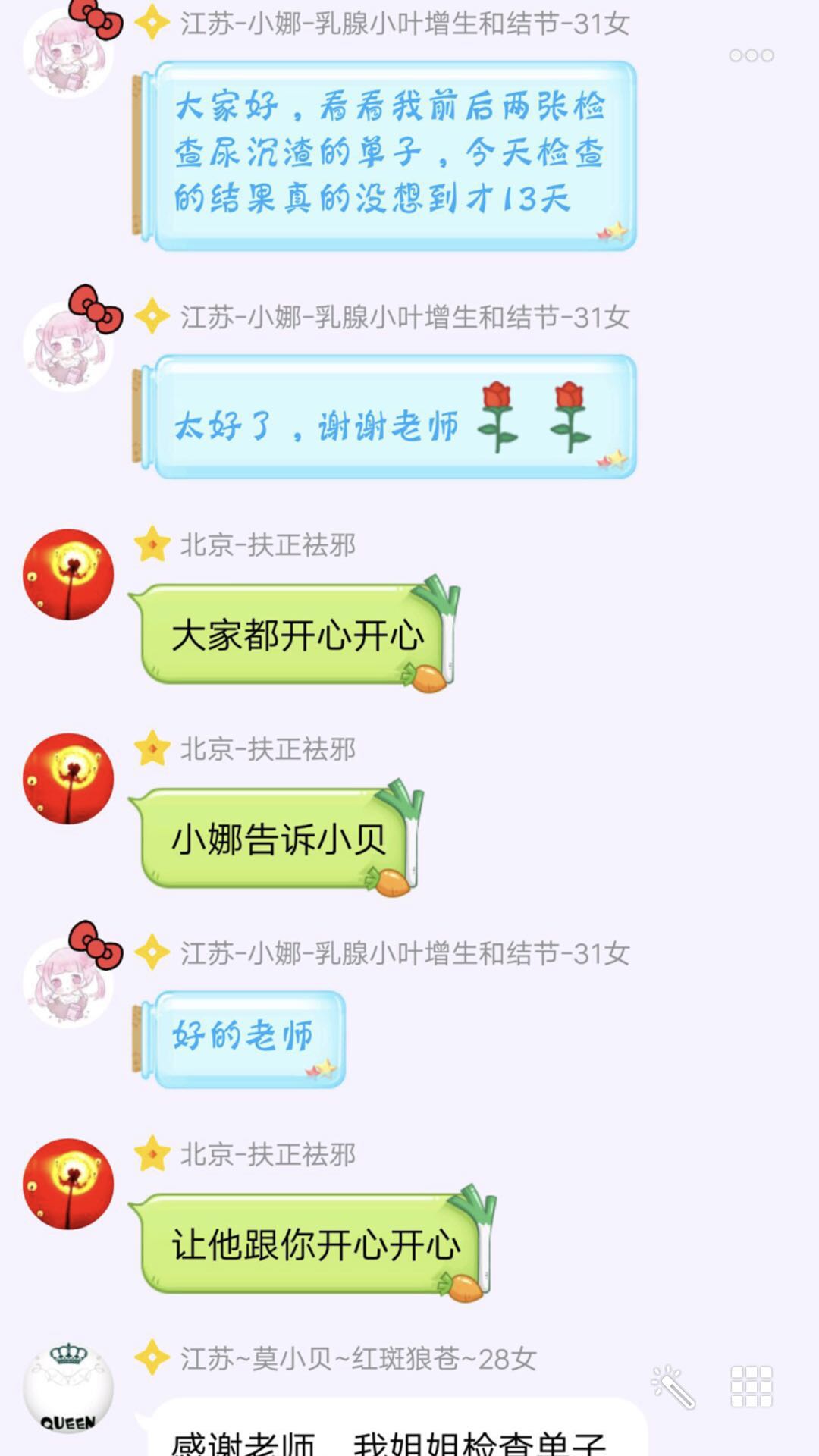The width and height of the screenshot is (819, 1456).
Task: Tap the magic wand edit icon
Action: (x=673, y=1387)
